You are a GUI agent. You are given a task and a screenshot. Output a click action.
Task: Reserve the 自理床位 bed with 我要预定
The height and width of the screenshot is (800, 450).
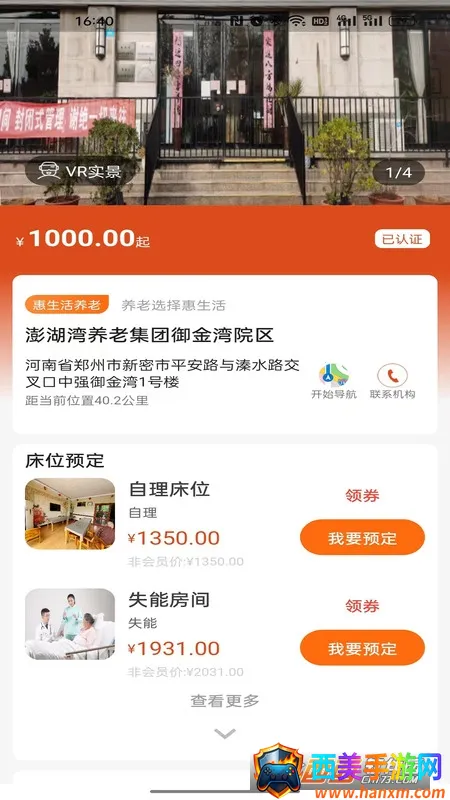coord(362,538)
